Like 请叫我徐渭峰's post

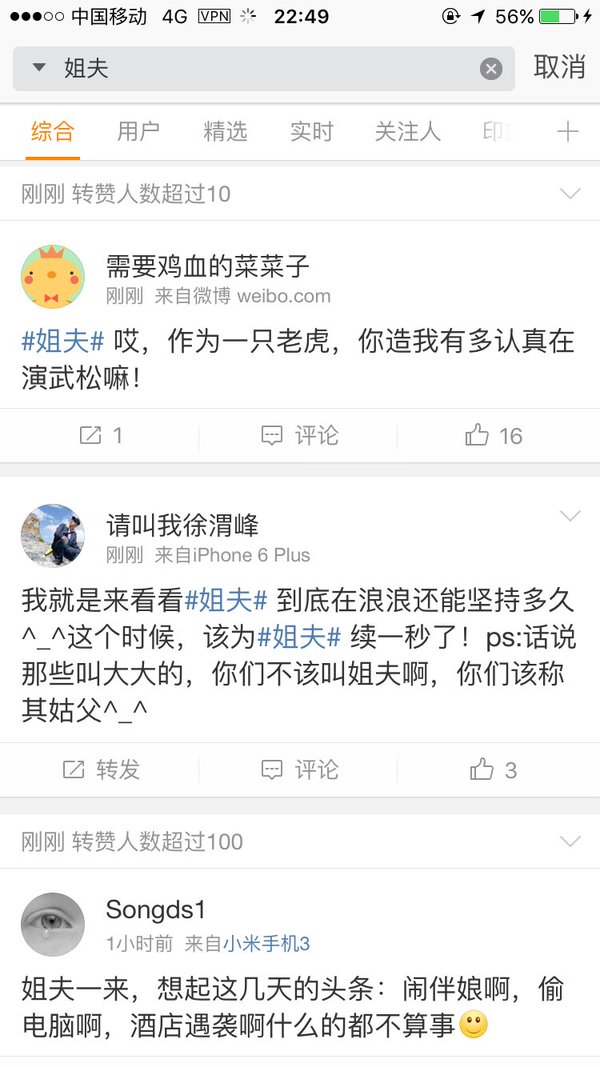[494, 769]
